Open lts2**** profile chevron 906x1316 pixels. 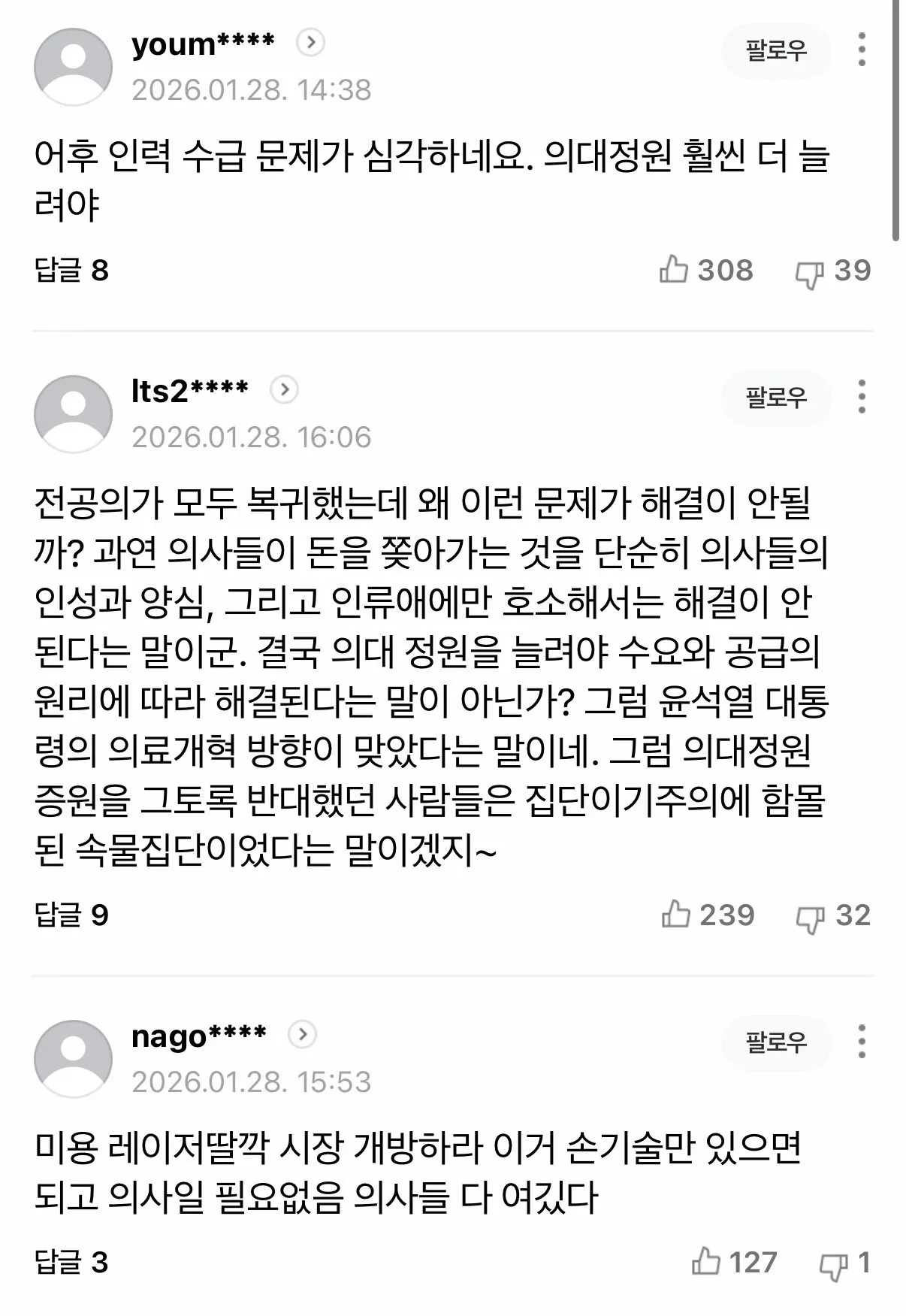click(284, 389)
